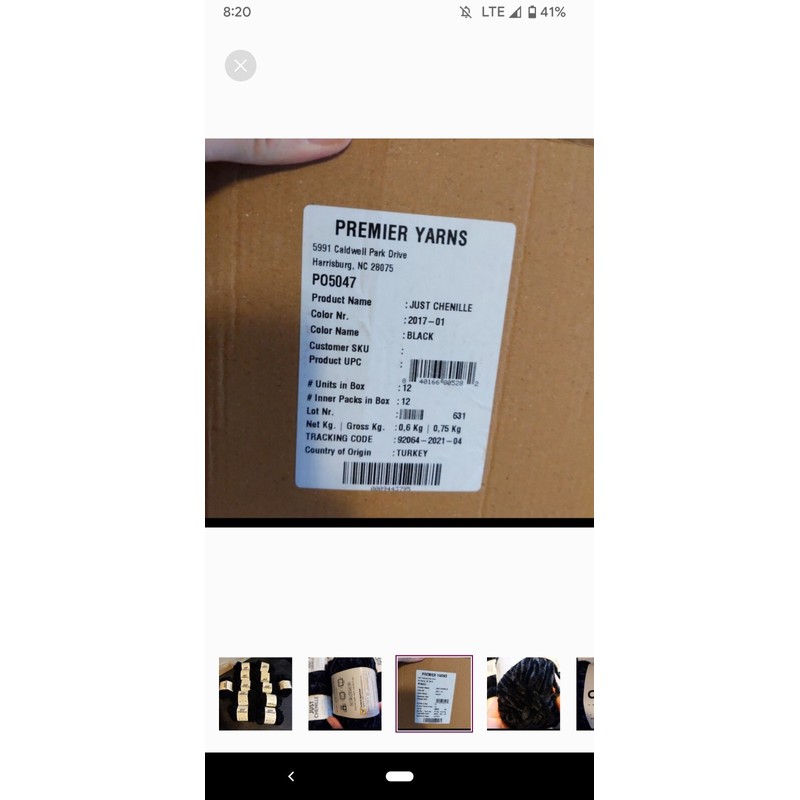
Task: Close the image viewer
Action: (240, 66)
